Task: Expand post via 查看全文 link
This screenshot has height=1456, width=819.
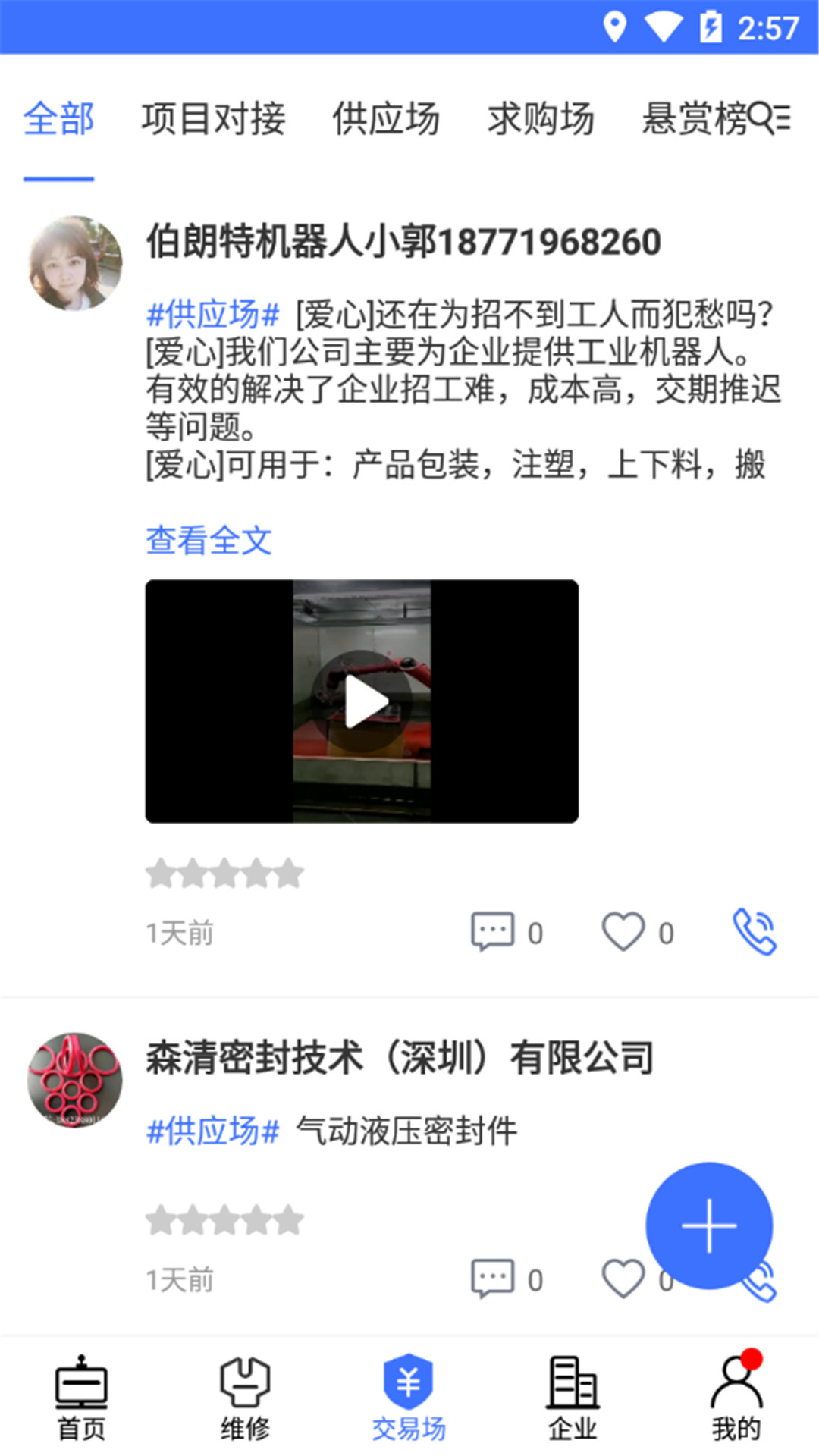Action: (x=209, y=540)
